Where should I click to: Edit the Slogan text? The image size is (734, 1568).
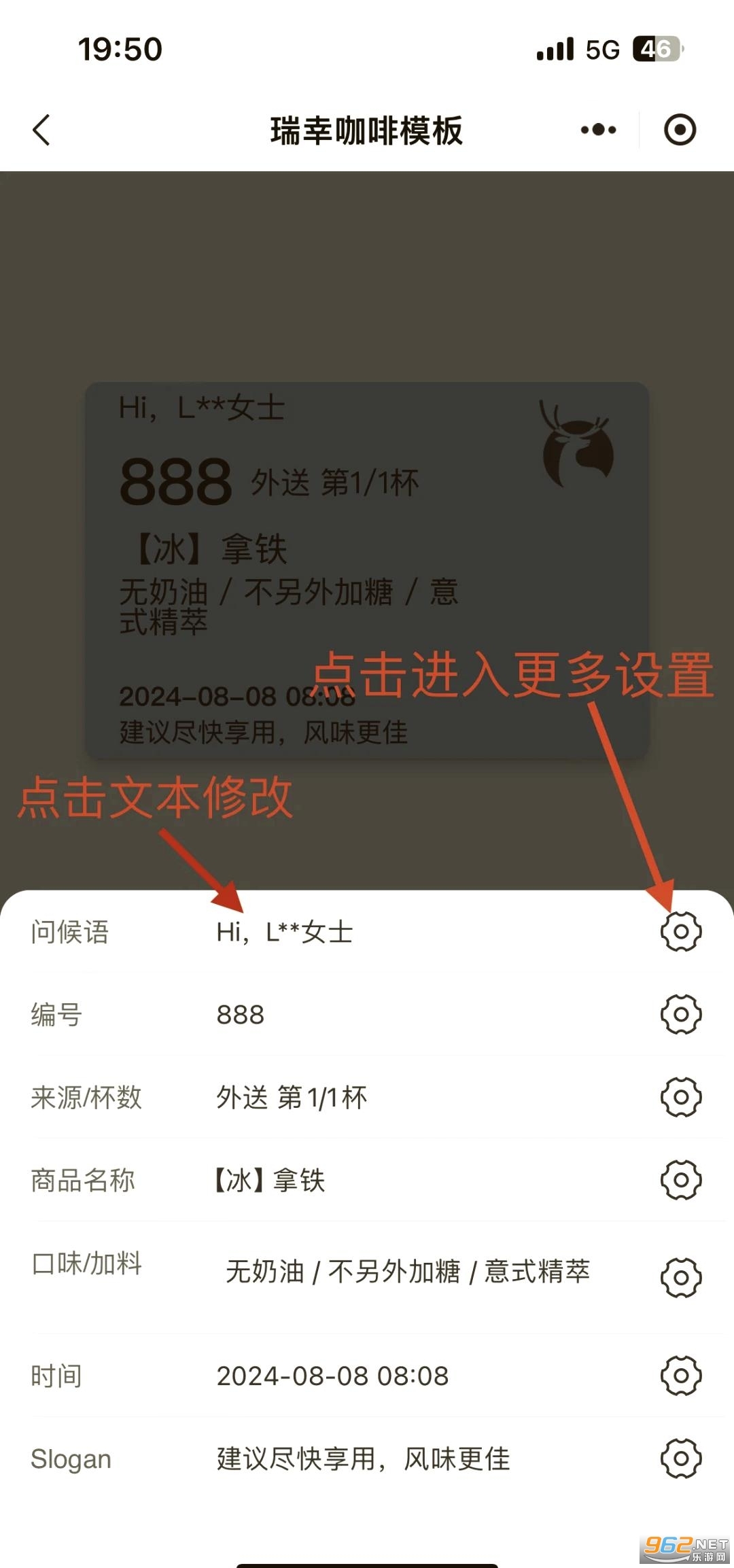363,1459
